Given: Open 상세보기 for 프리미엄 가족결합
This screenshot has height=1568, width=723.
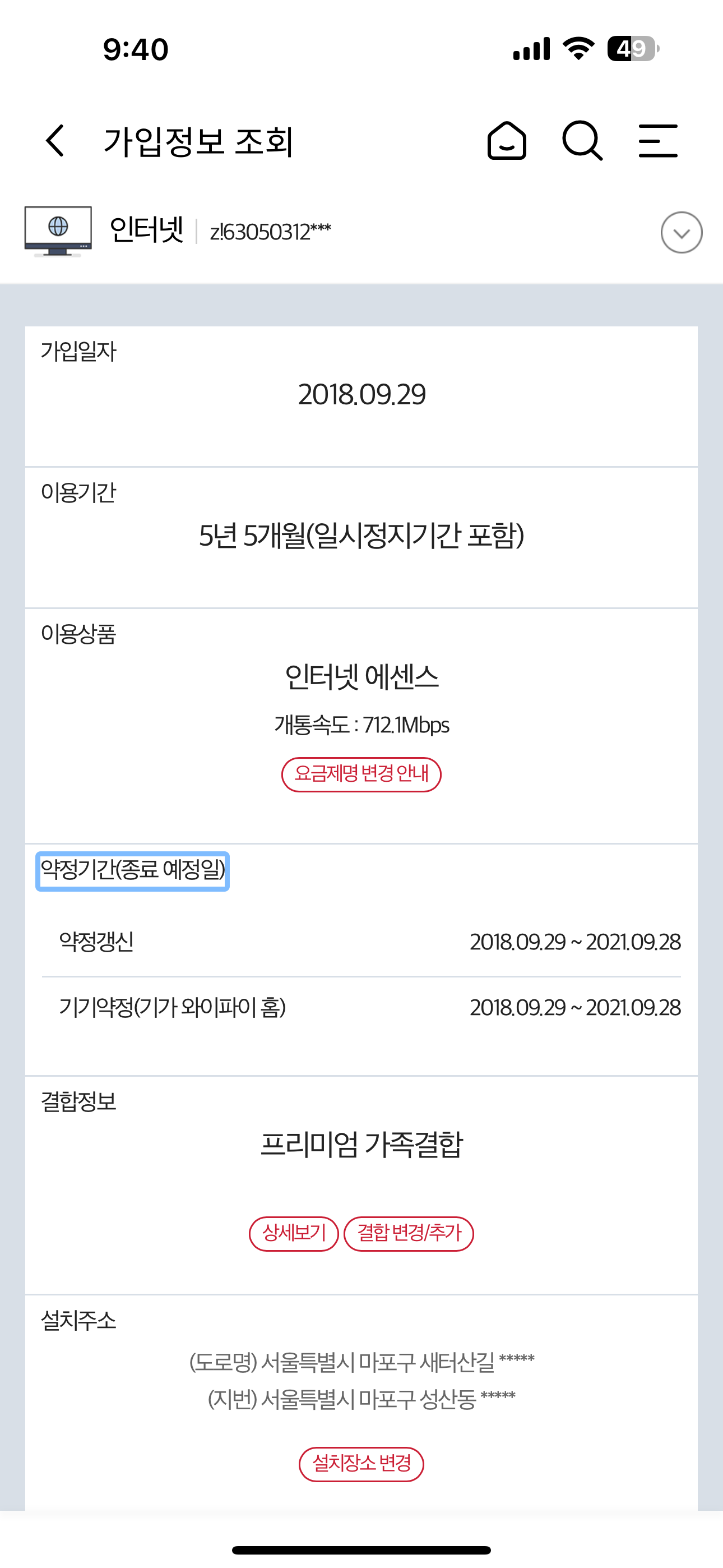Looking at the screenshot, I should click(x=294, y=1233).
